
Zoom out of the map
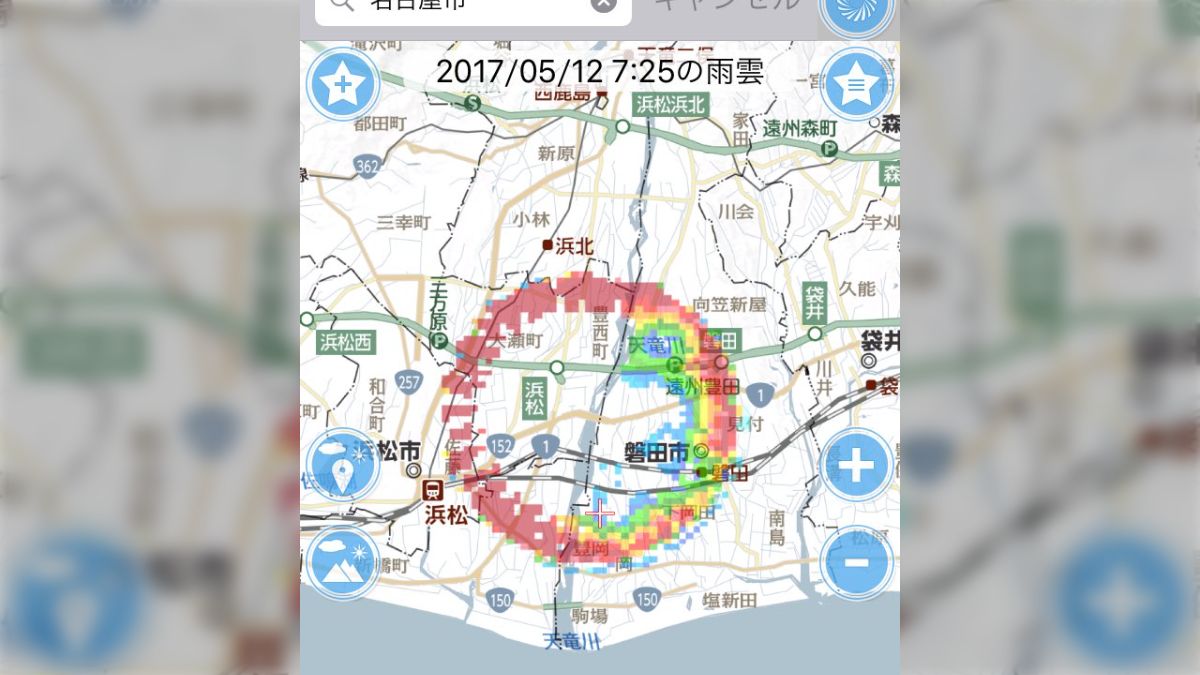tap(856, 562)
